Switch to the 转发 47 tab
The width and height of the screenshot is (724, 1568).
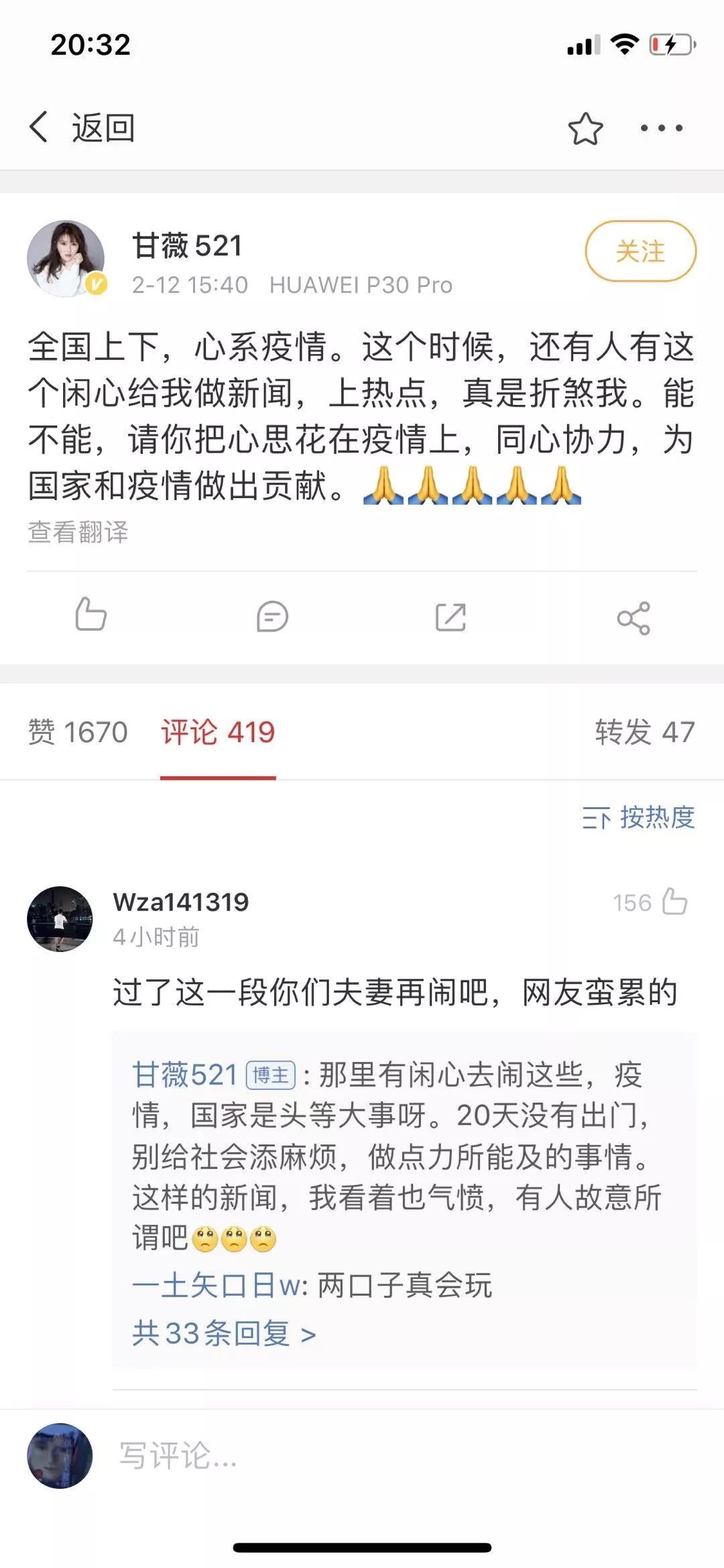tap(644, 732)
